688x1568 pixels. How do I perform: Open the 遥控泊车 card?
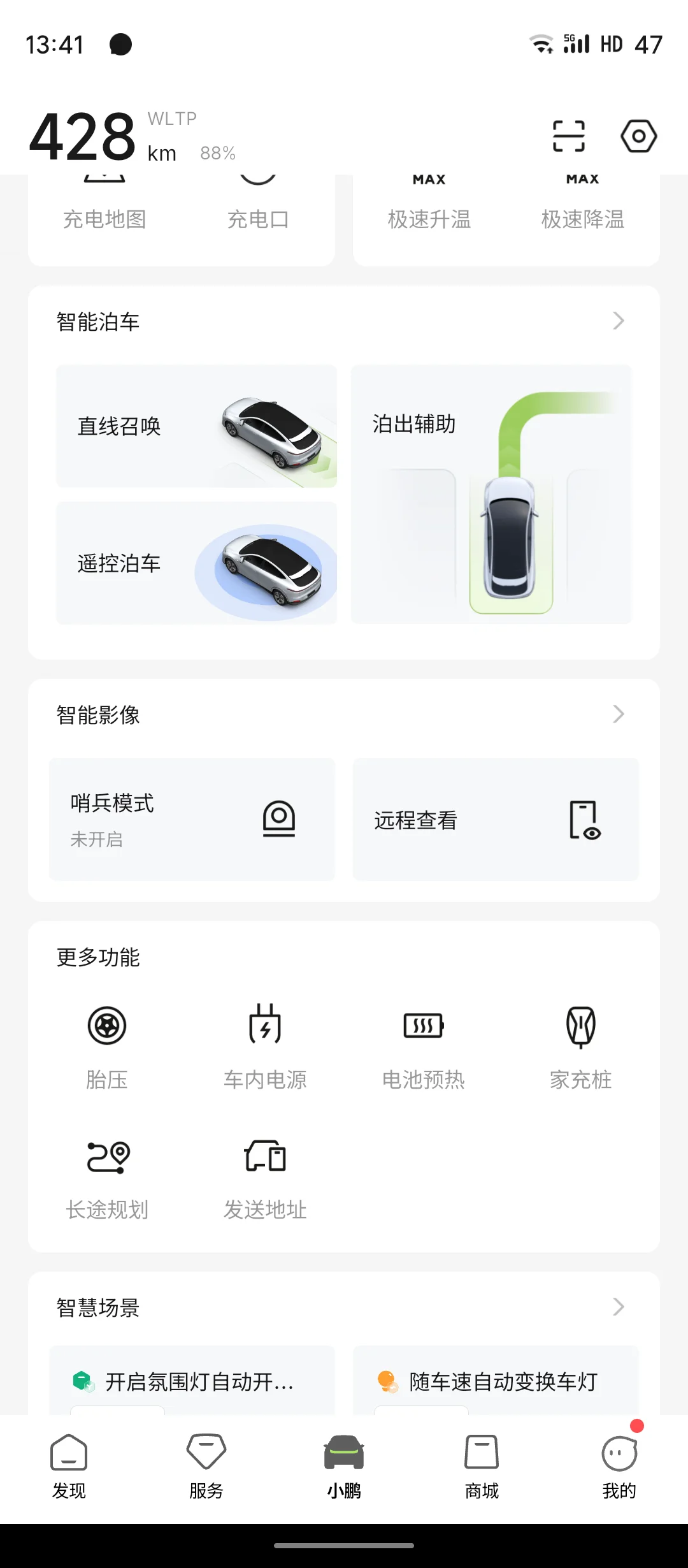coord(196,563)
